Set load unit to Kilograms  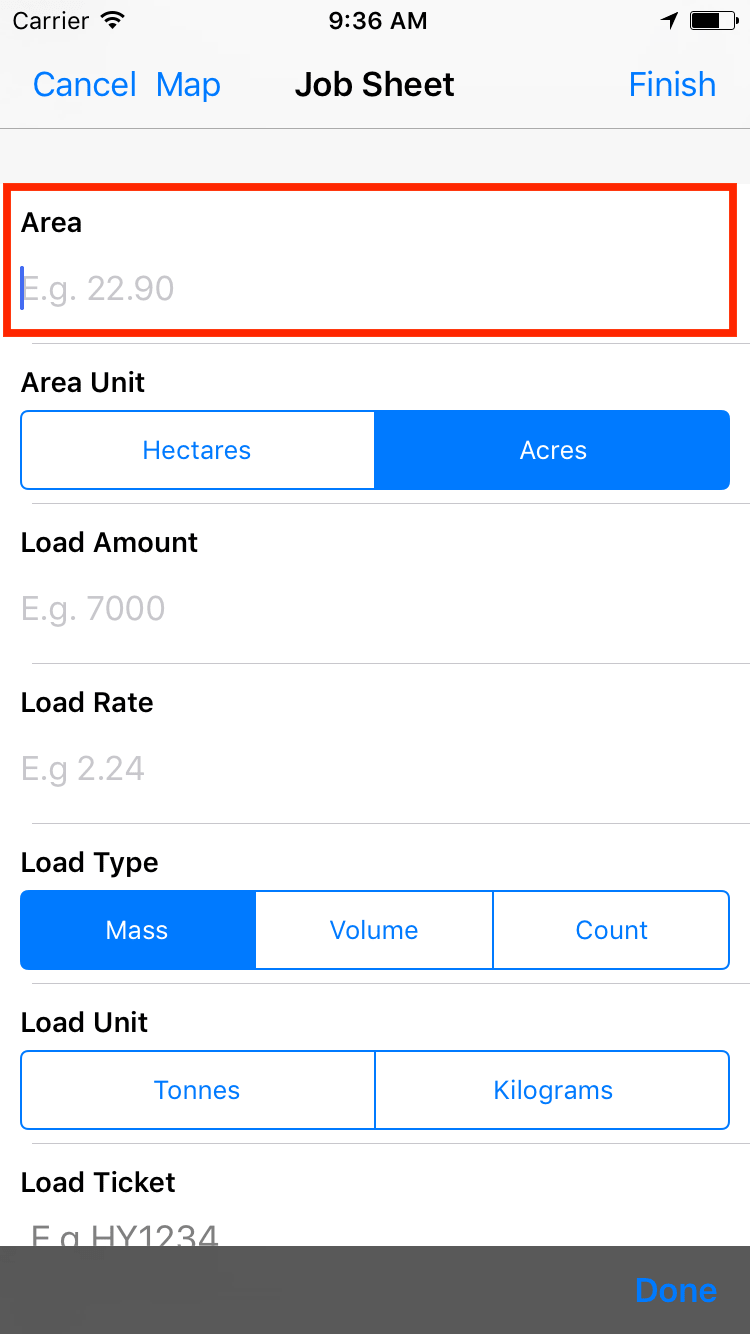pos(553,1090)
